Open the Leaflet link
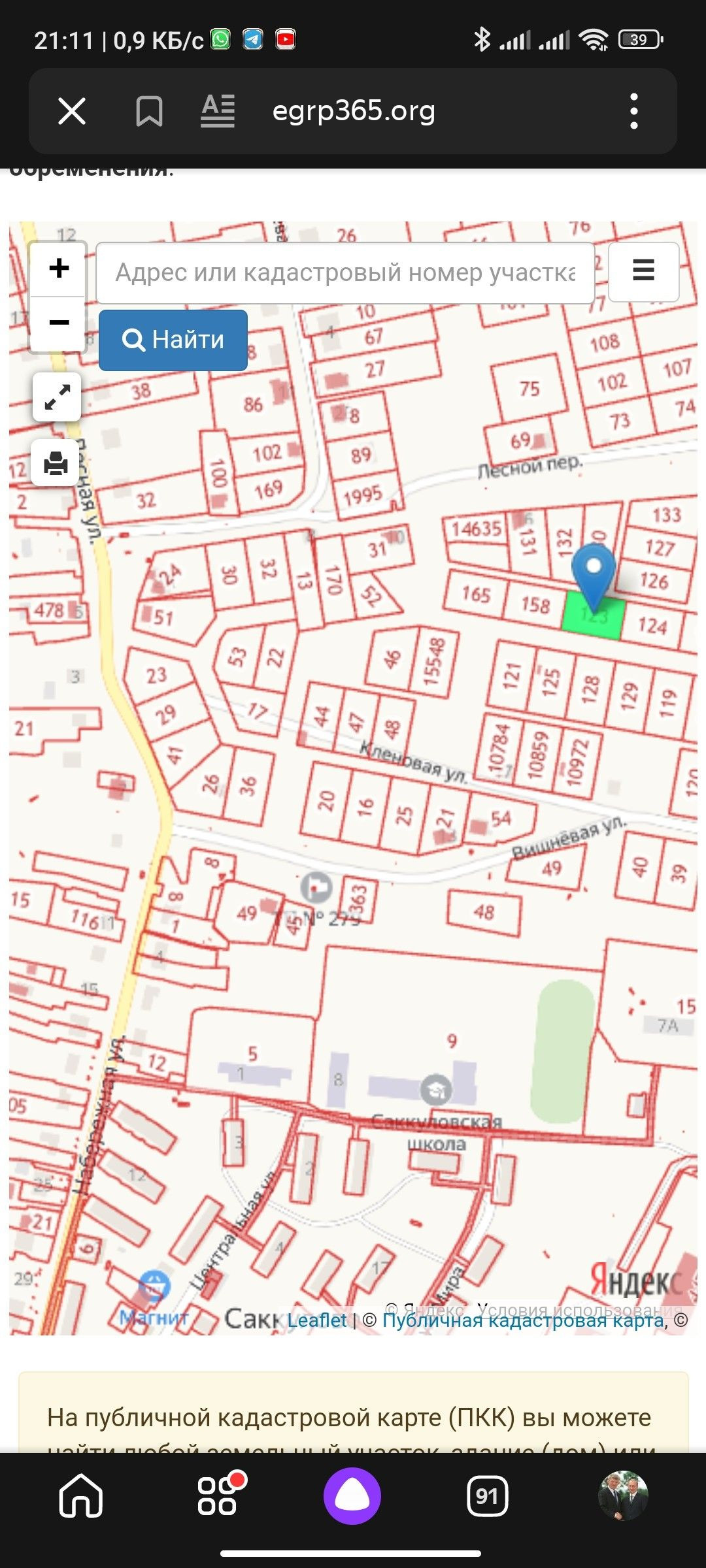Image resolution: width=706 pixels, height=1568 pixels. click(317, 1320)
